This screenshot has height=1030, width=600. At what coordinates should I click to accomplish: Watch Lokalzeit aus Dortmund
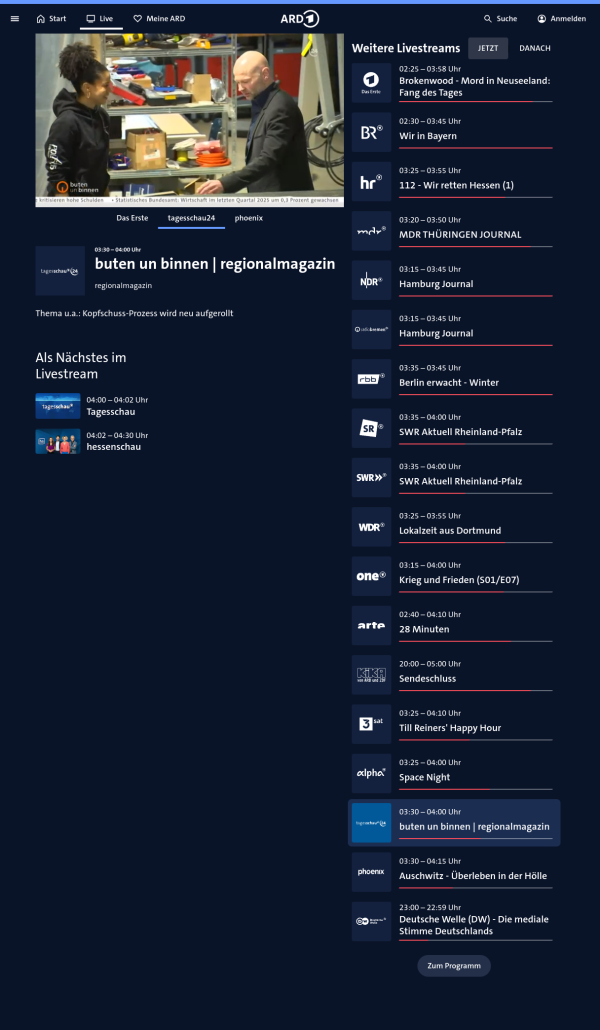450,530
